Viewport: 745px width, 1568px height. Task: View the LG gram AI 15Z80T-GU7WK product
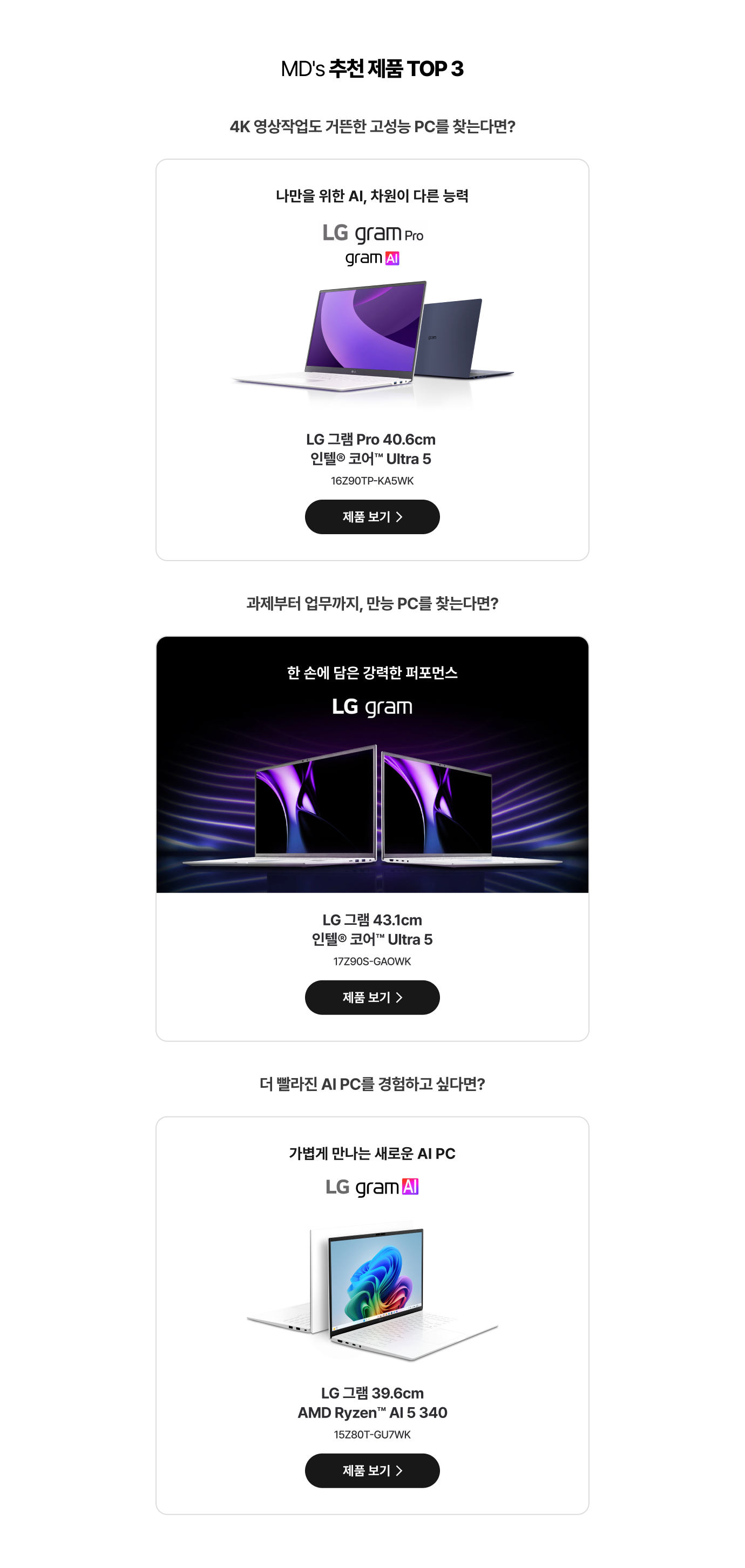click(x=371, y=1470)
